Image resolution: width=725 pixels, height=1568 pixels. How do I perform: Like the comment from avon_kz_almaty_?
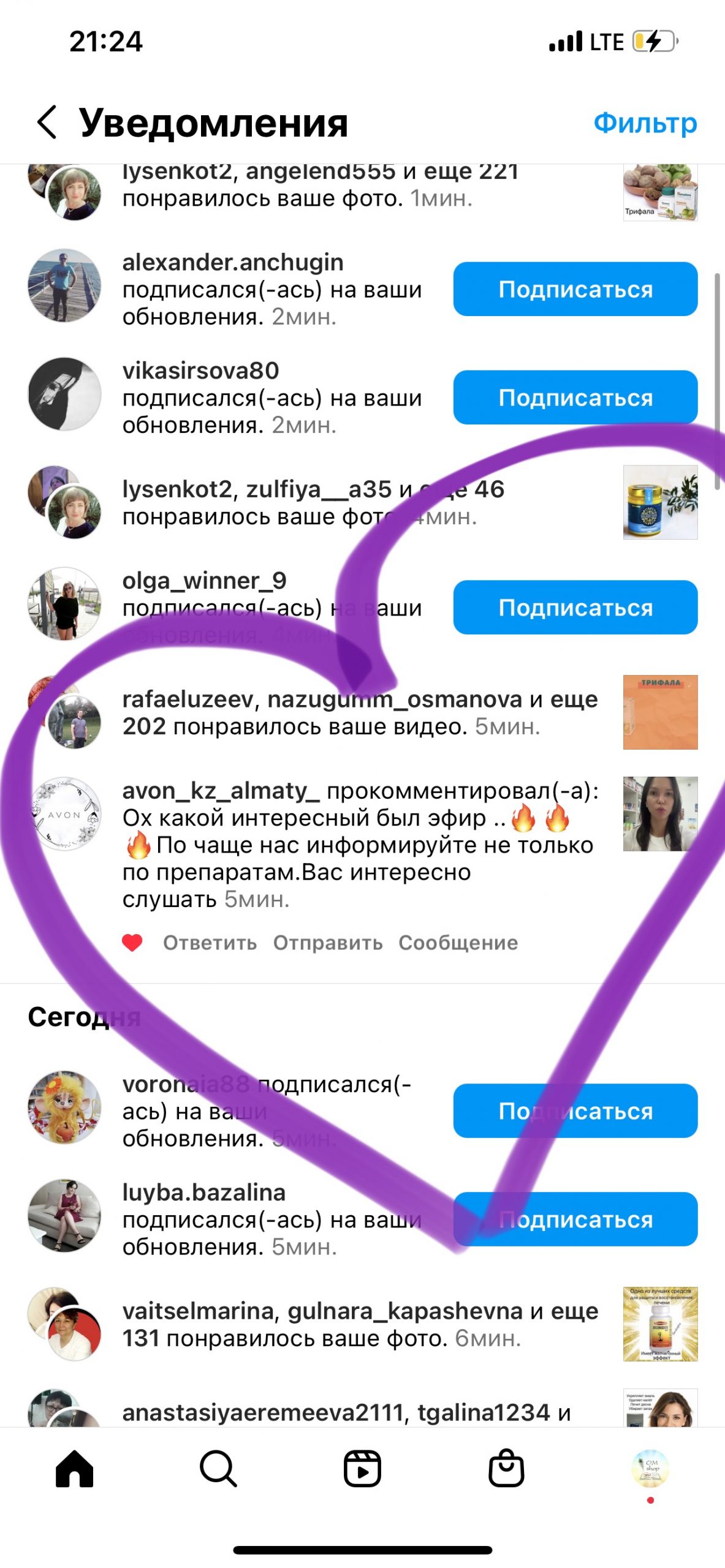tap(132, 943)
